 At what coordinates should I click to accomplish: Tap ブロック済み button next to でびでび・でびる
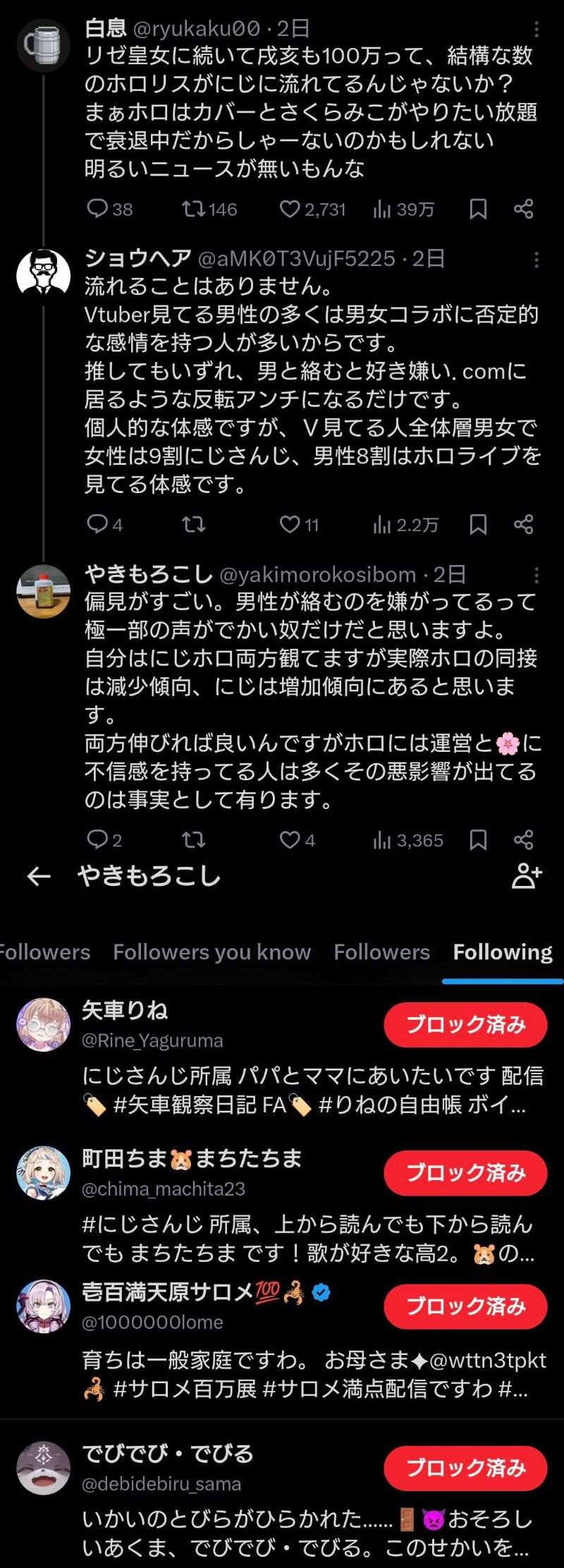click(x=465, y=1468)
